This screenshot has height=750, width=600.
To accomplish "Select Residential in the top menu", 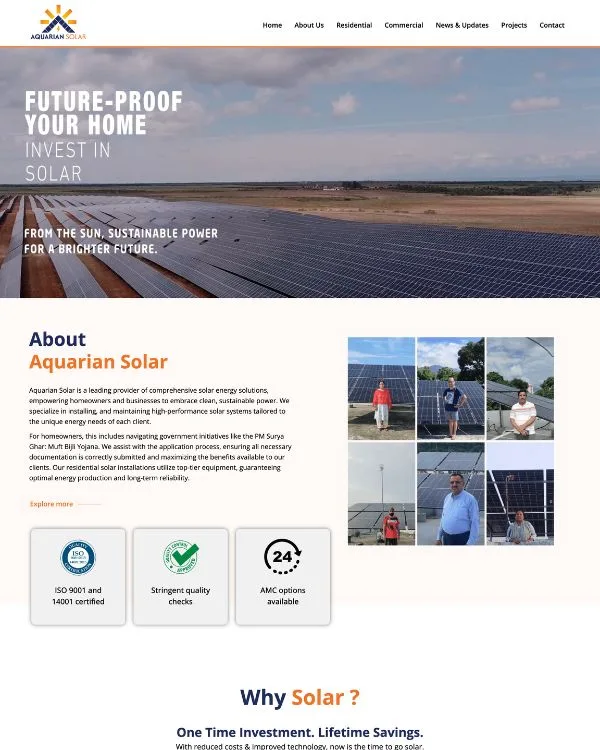I will [x=354, y=25].
